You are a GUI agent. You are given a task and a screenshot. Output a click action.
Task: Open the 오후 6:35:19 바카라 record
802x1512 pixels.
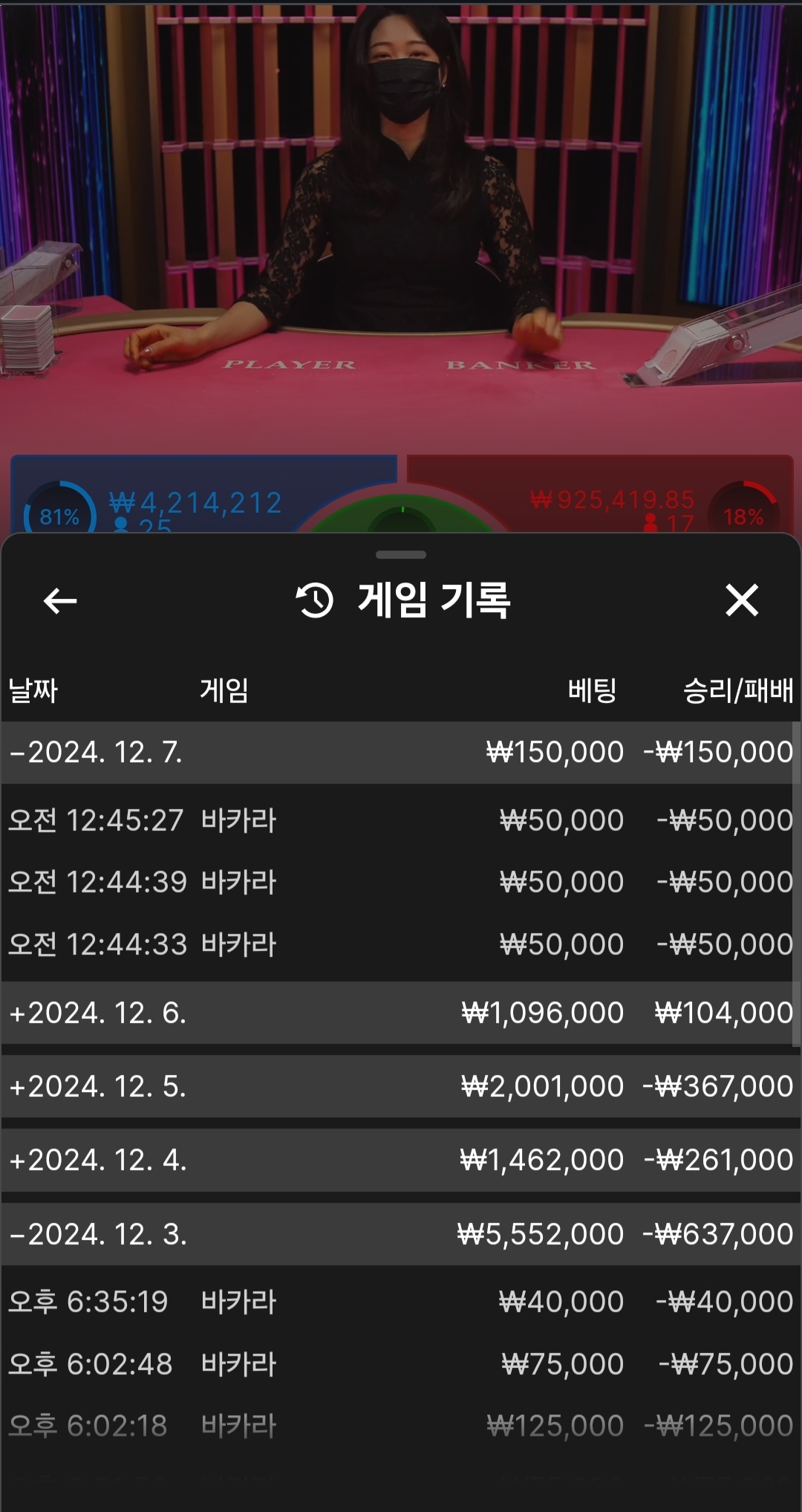point(401,1302)
